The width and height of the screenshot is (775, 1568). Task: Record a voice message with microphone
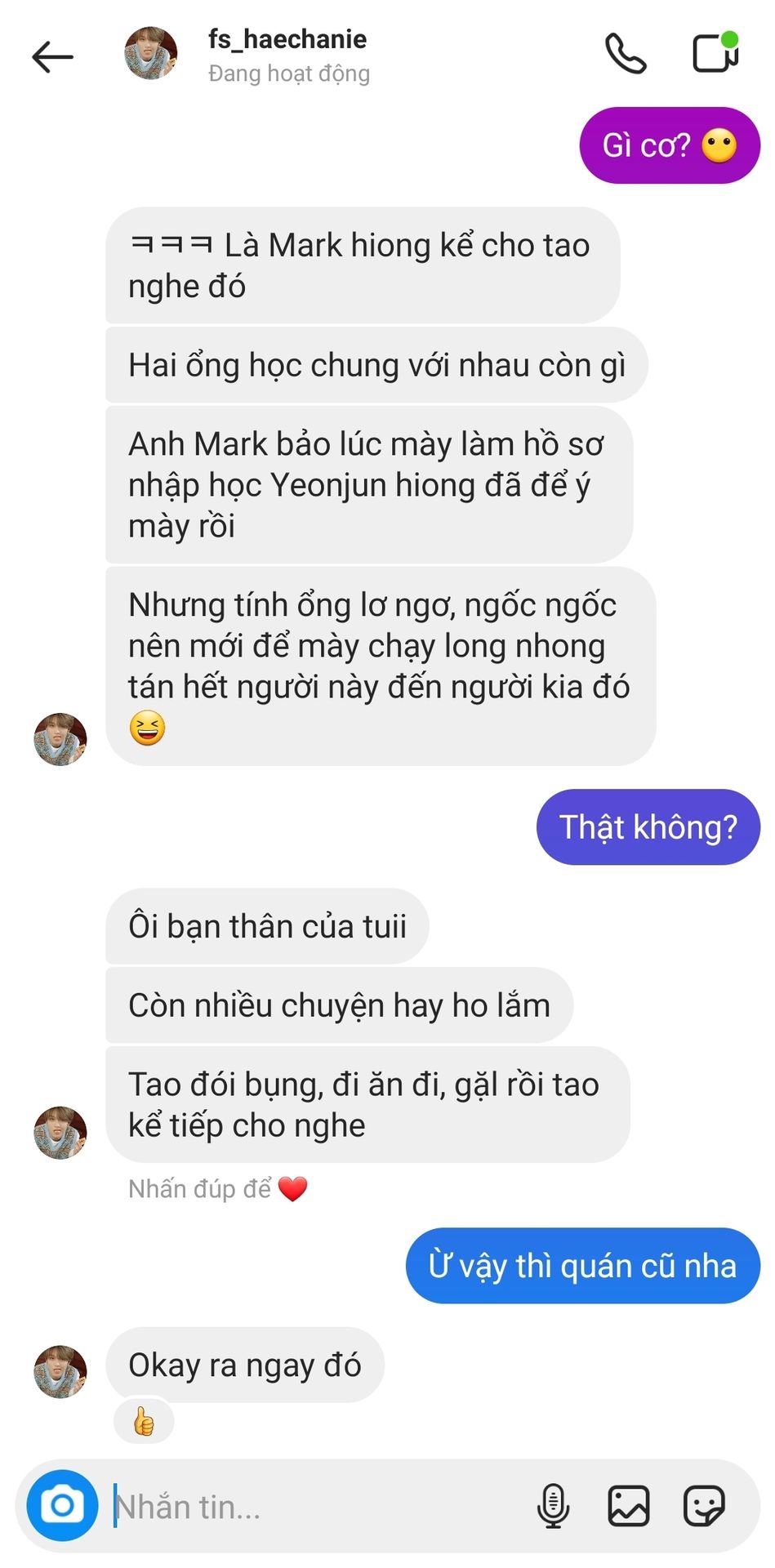point(553,1505)
